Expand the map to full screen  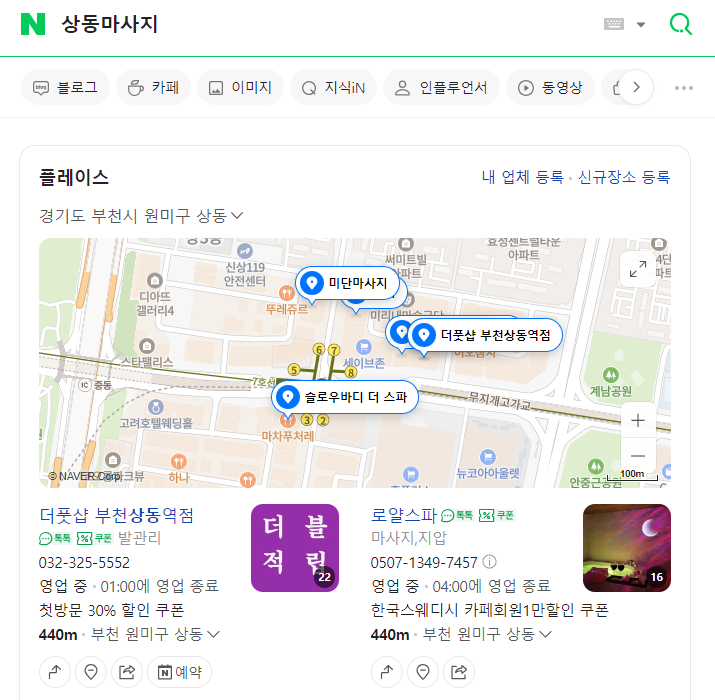637,269
